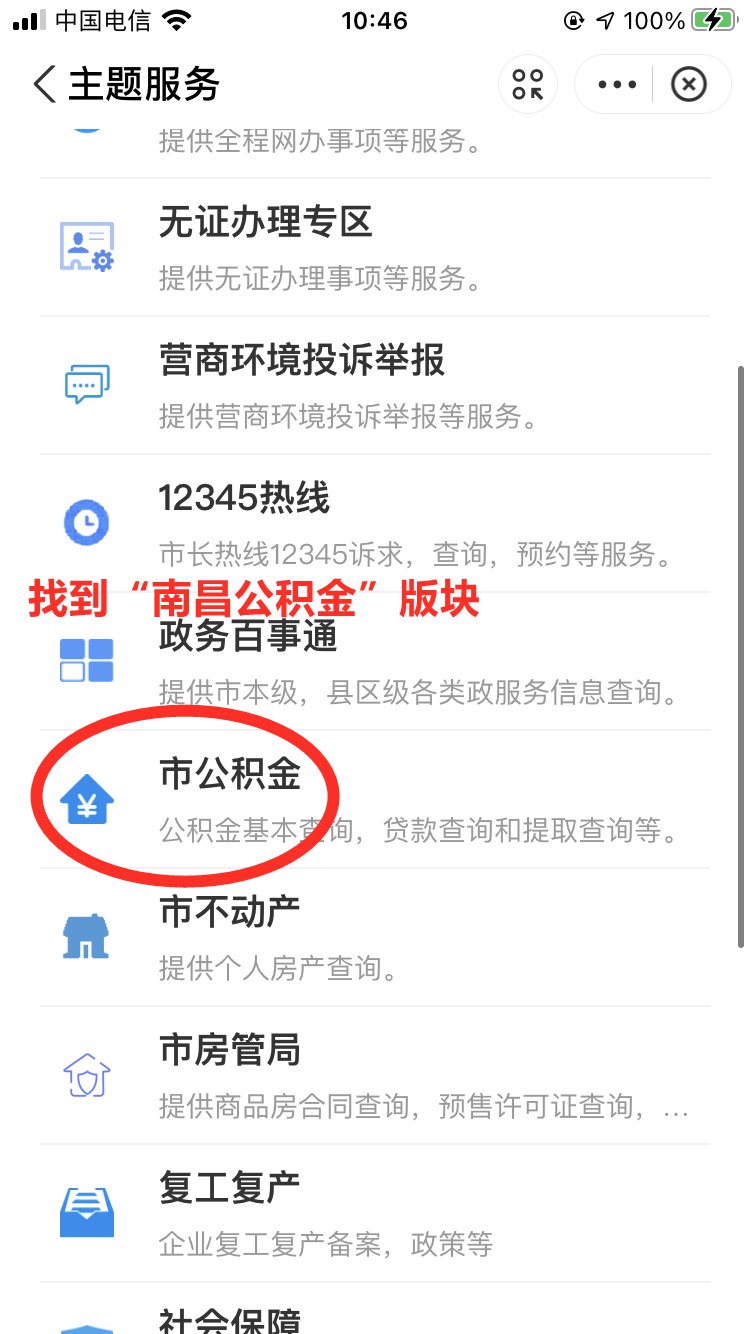
Task: Open the mini program overflow menu
Action: [x=616, y=85]
